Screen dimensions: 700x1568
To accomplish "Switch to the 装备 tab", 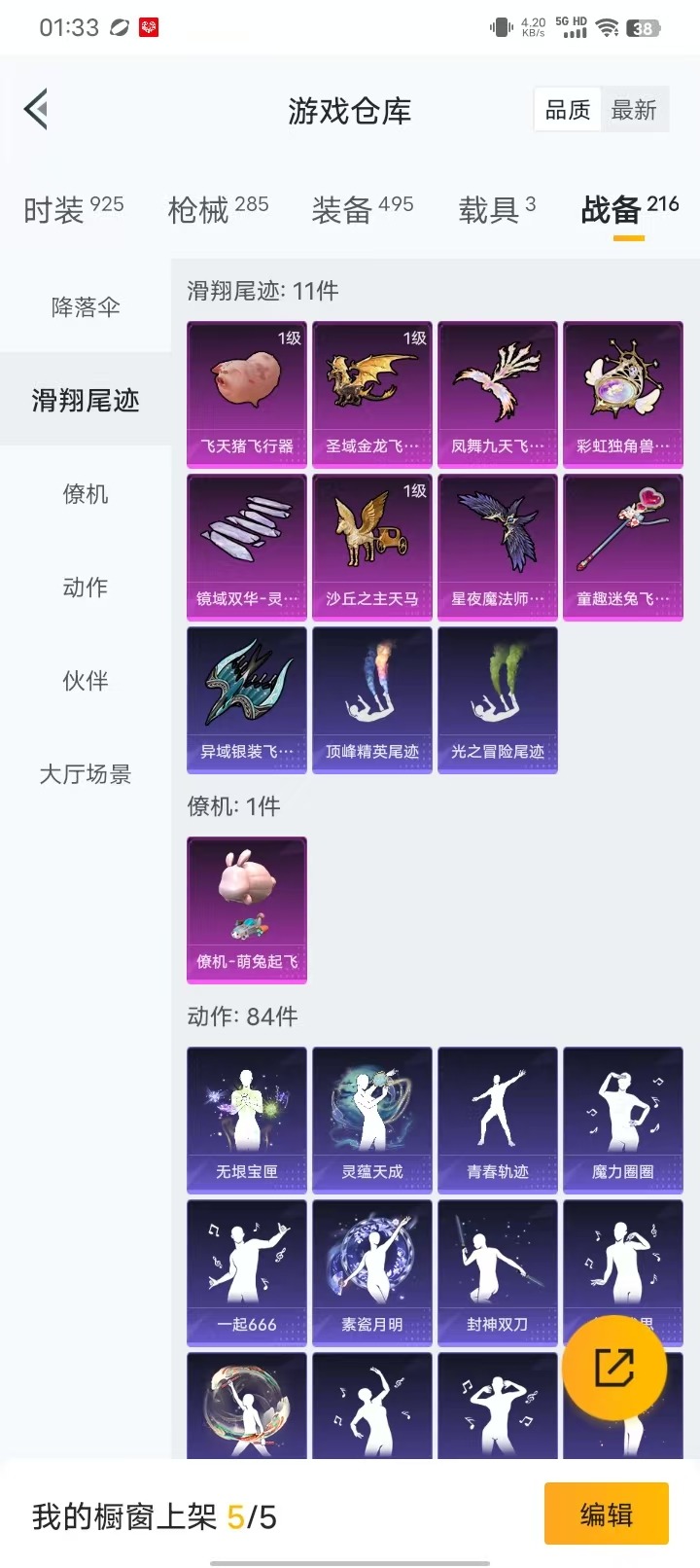I will pyautogui.click(x=362, y=209).
